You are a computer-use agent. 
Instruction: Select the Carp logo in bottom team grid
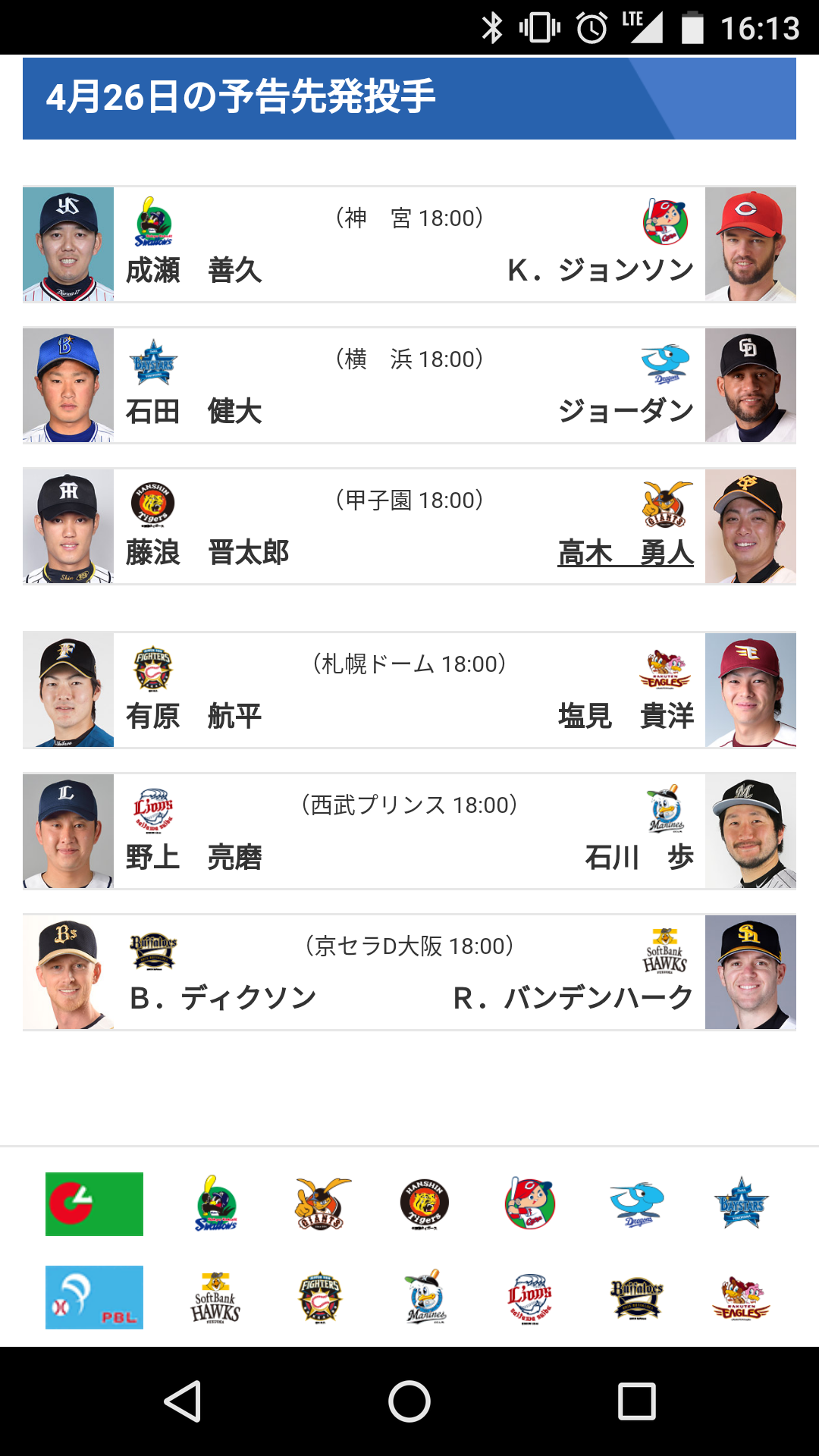click(530, 1204)
